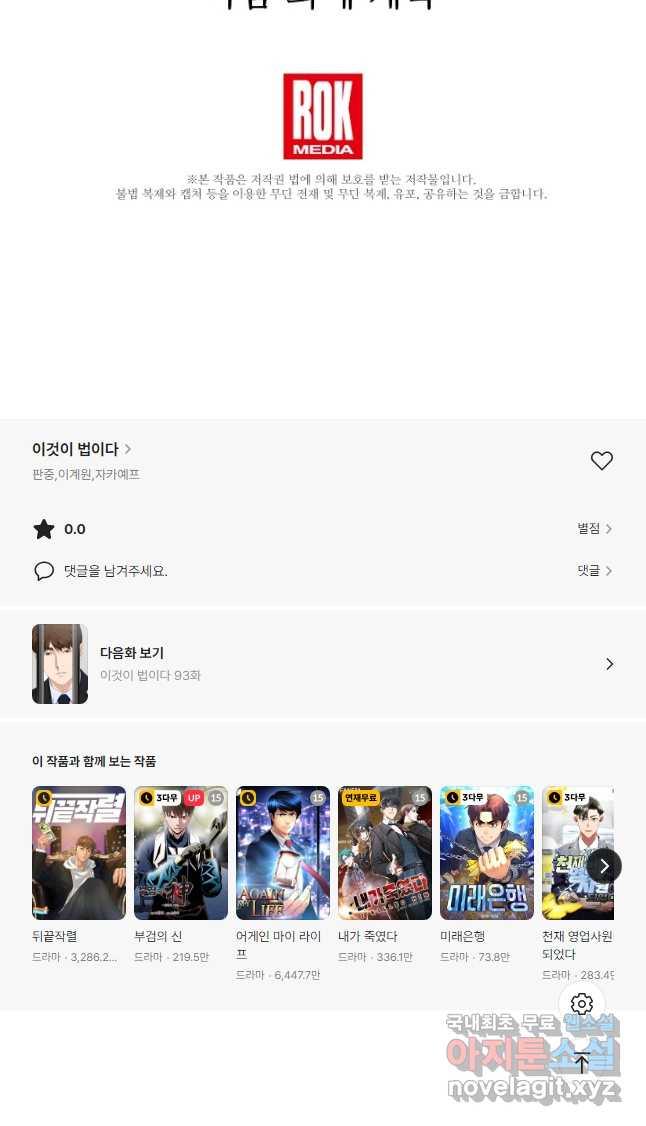This screenshot has height=1126, width=646.
Task: Open the 이것이 법이다 series page
Action: click(x=82, y=450)
